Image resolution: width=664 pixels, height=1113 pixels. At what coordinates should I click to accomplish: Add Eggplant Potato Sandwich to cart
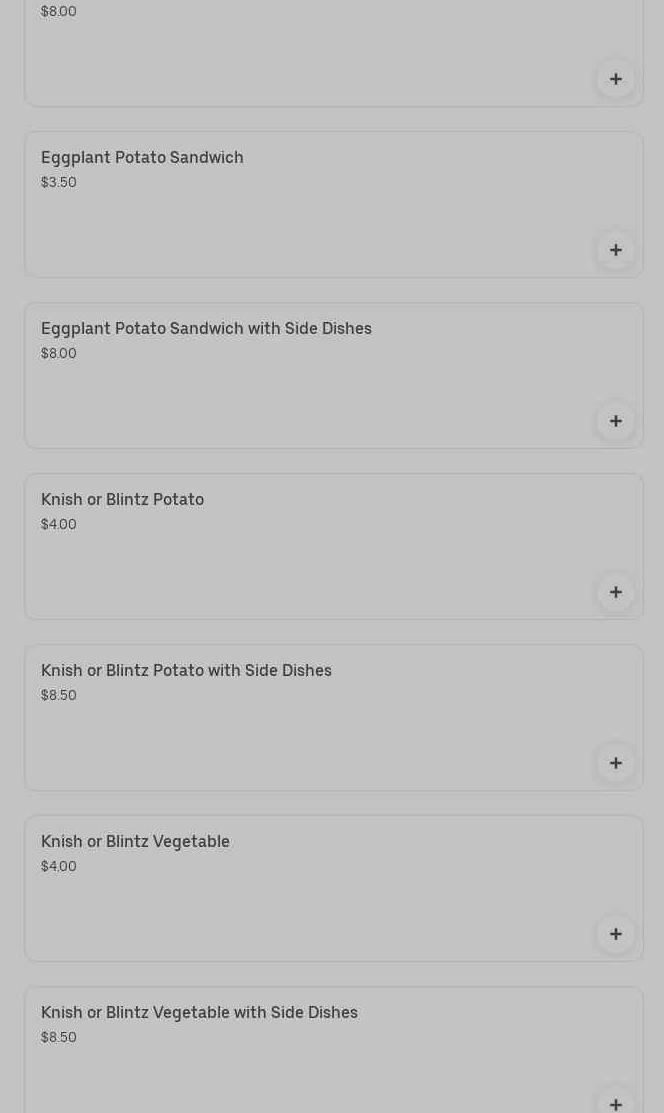tap(616, 250)
